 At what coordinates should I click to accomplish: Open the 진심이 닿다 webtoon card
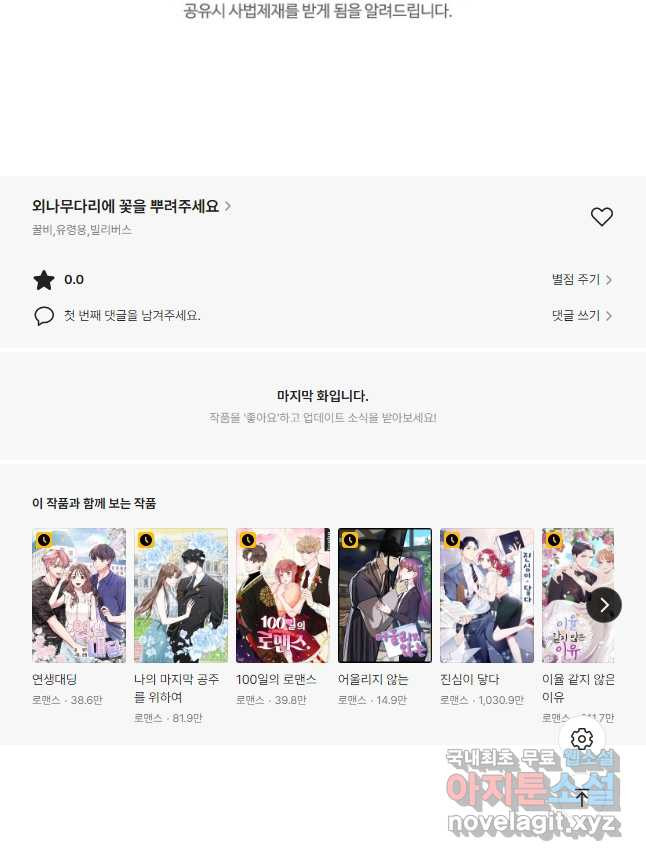(487, 596)
